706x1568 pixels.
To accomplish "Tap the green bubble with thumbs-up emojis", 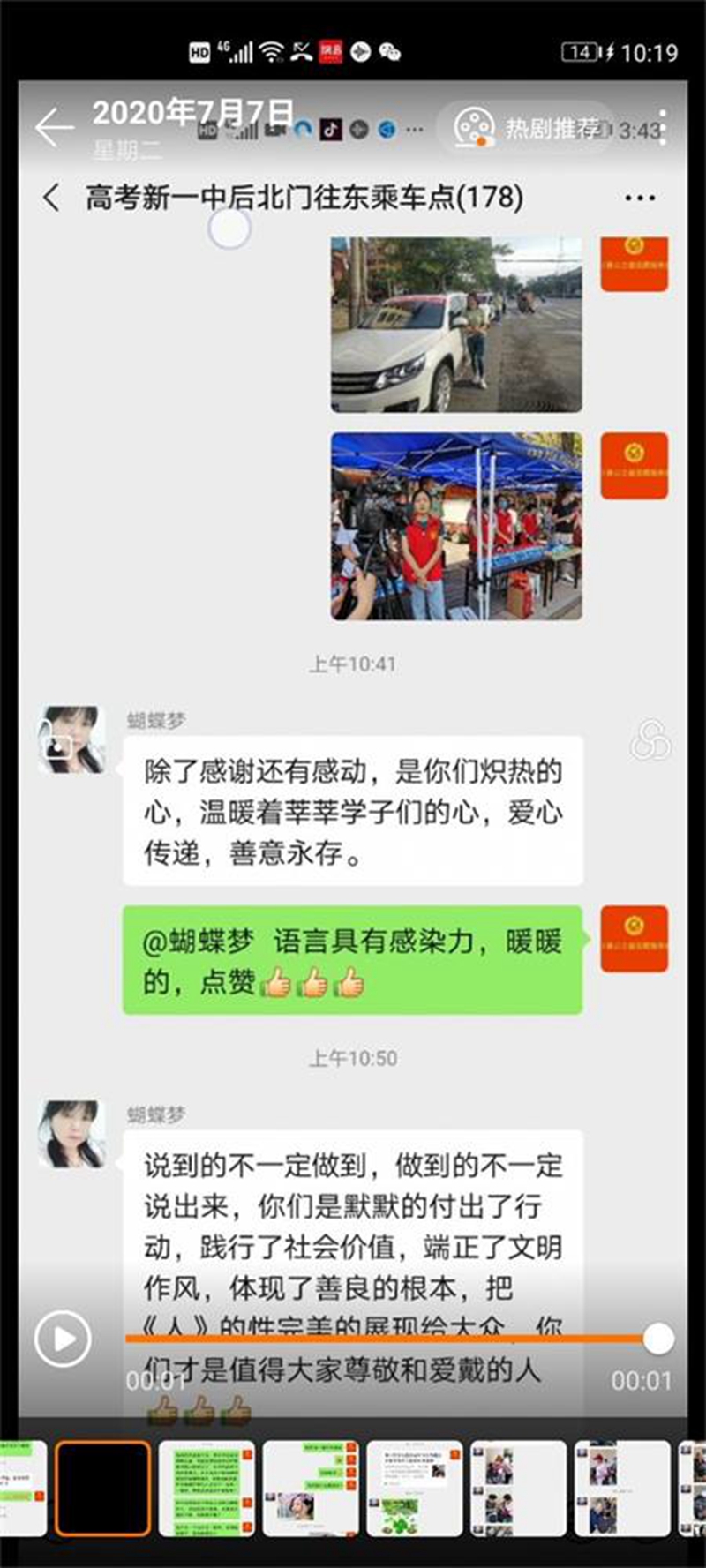I will point(352,957).
